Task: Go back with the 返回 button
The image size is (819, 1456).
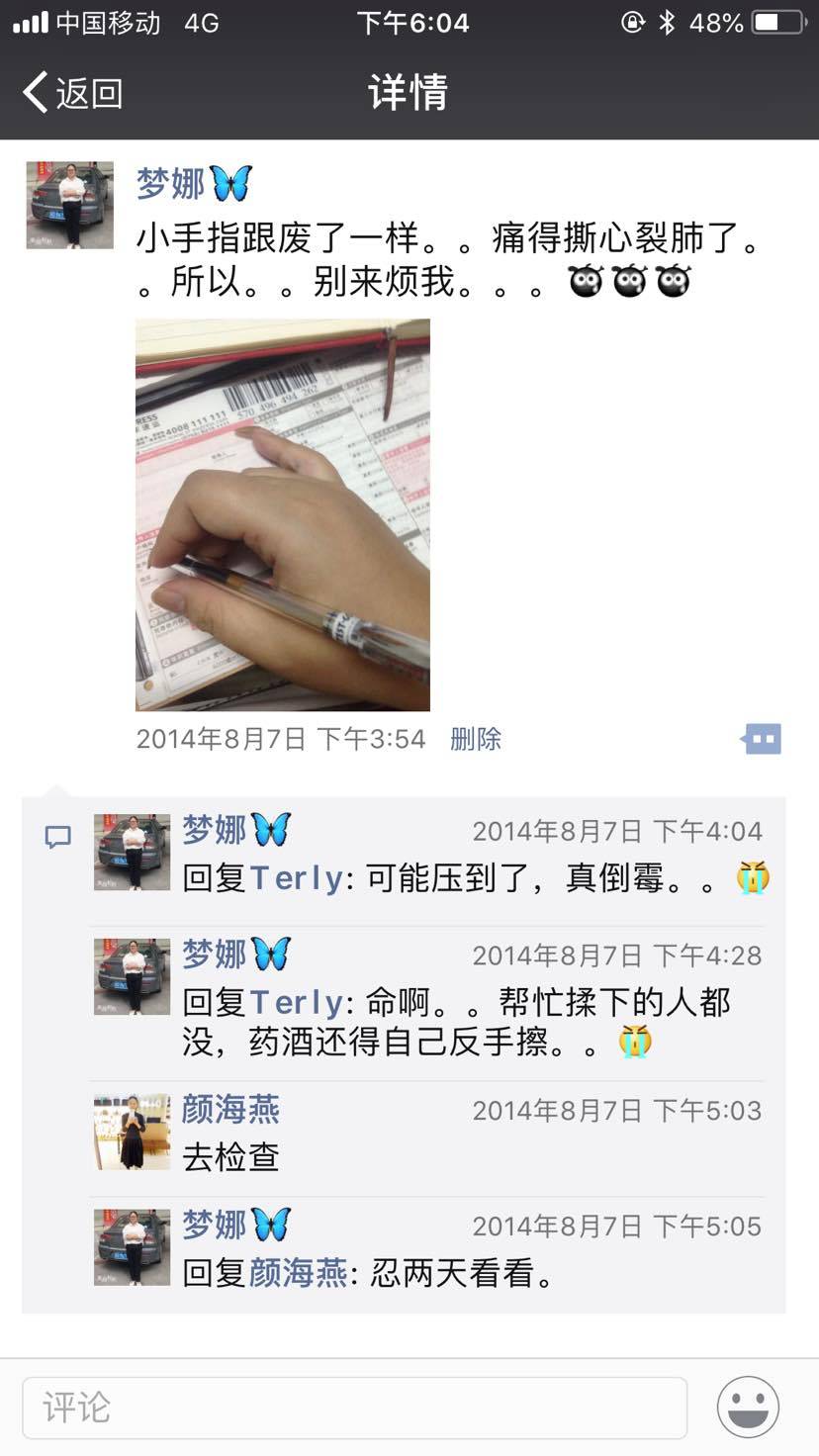Action: (x=73, y=93)
